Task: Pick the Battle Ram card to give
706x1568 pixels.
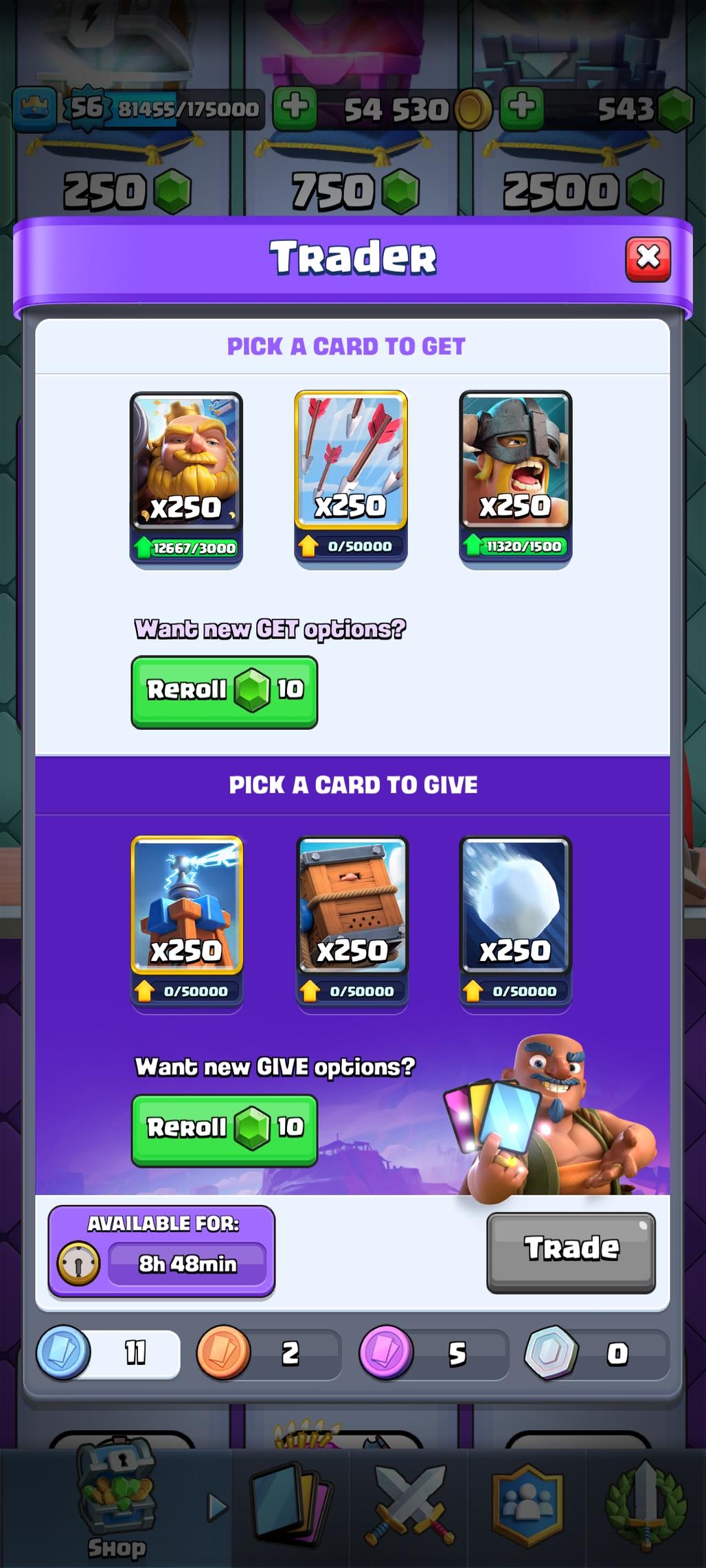Action: 352,915
